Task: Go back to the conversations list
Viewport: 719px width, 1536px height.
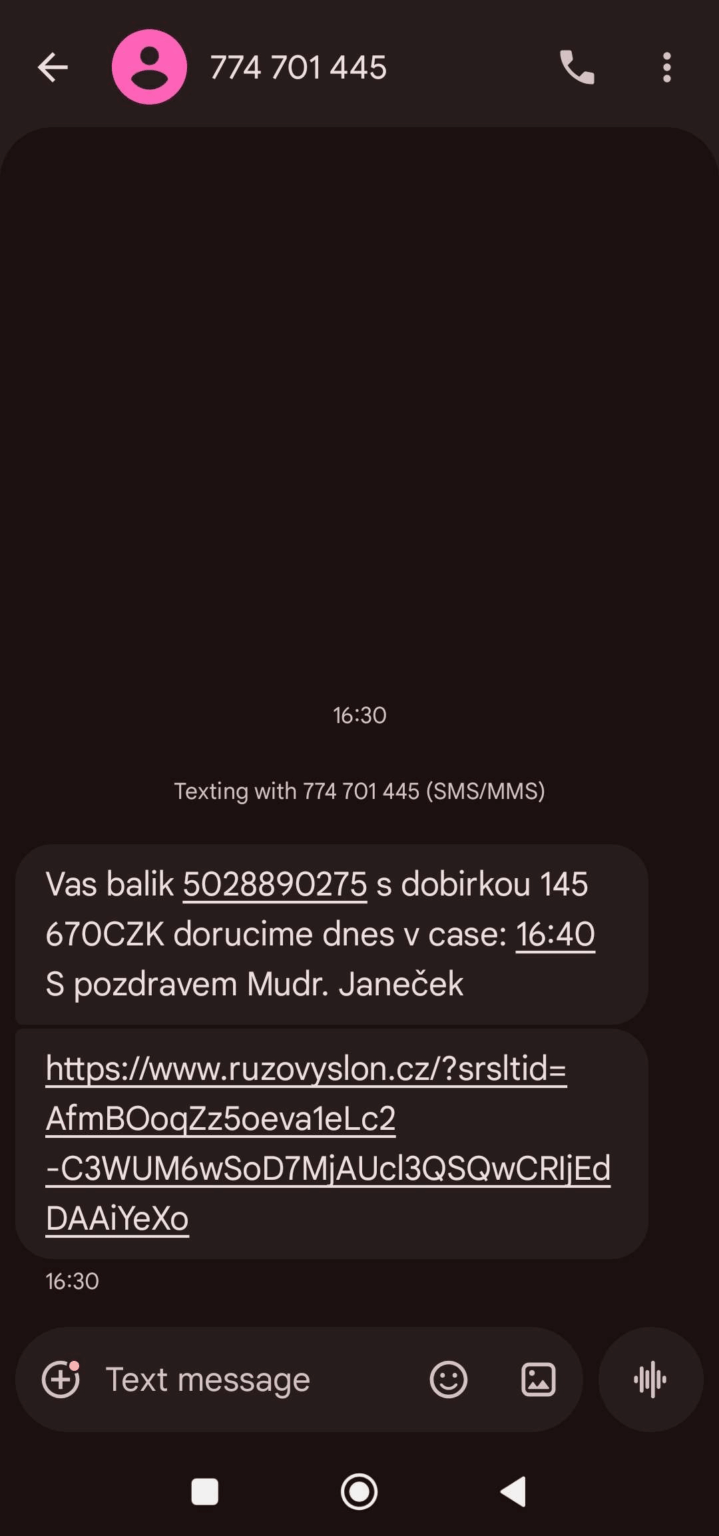Action: (x=52, y=67)
